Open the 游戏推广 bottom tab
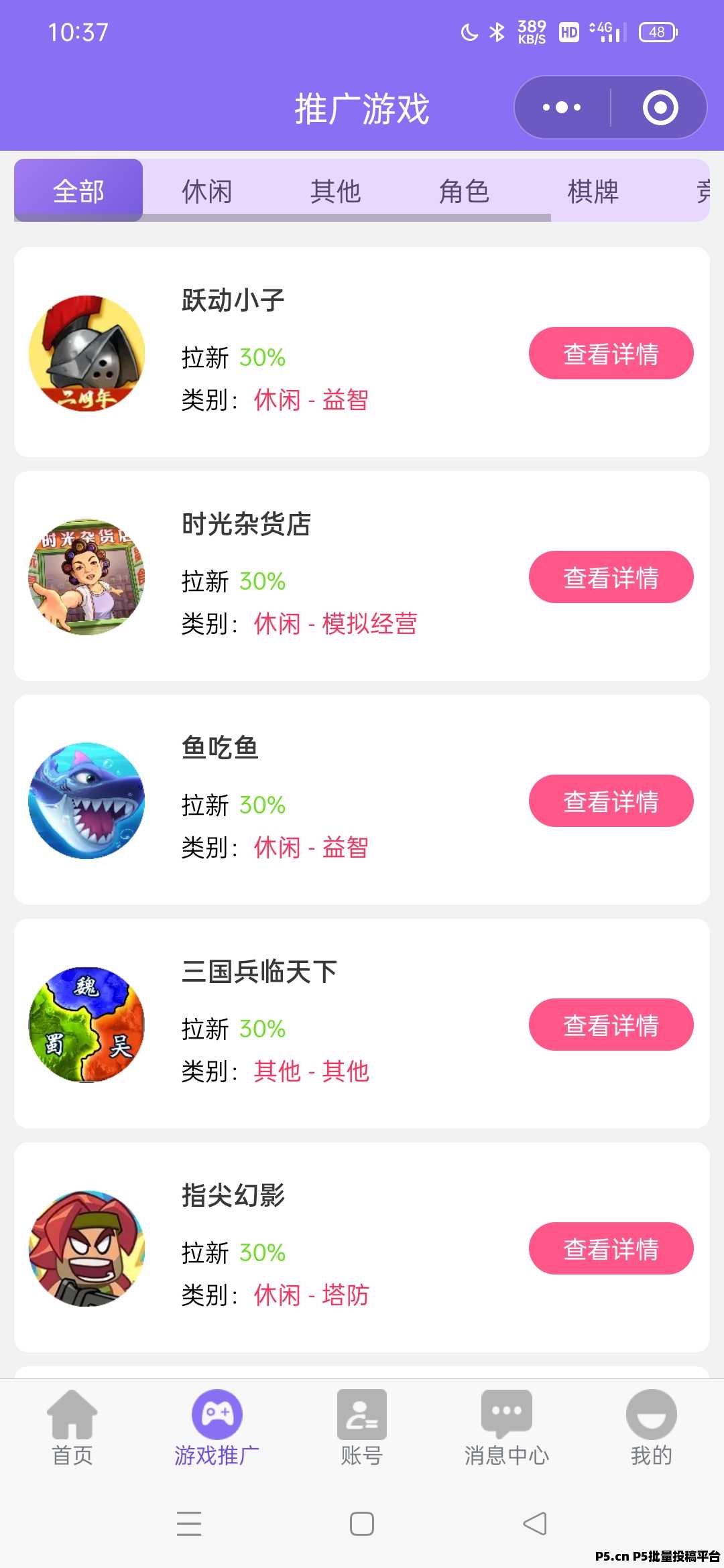This screenshot has height=1568, width=724. click(217, 1427)
